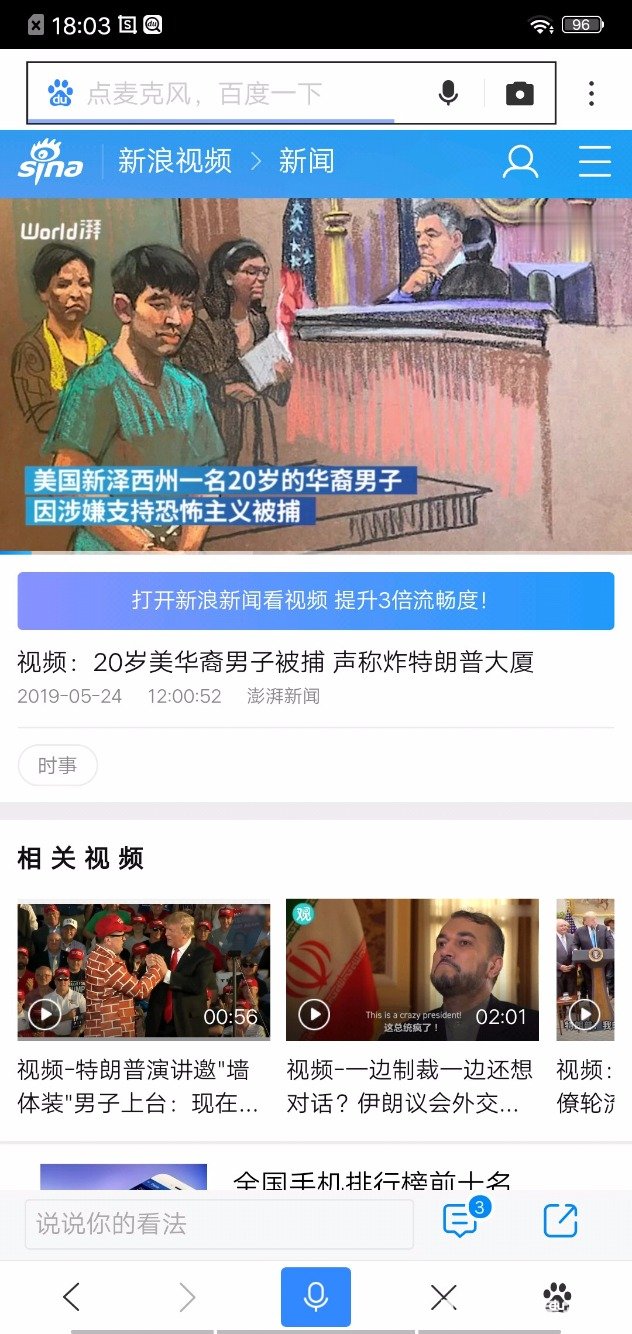This screenshot has width=632, height=1334.
Task: Tap 打开新浪新闻看视频 banner button
Action: (x=316, y=601)
